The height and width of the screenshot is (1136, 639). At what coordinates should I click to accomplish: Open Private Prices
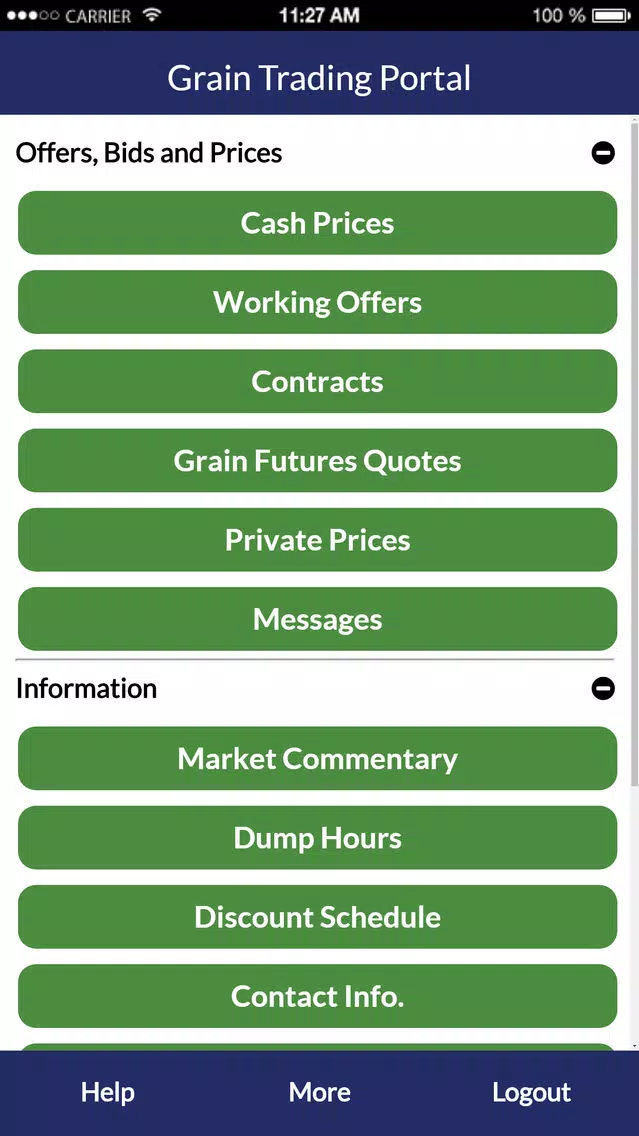(317, 540)
